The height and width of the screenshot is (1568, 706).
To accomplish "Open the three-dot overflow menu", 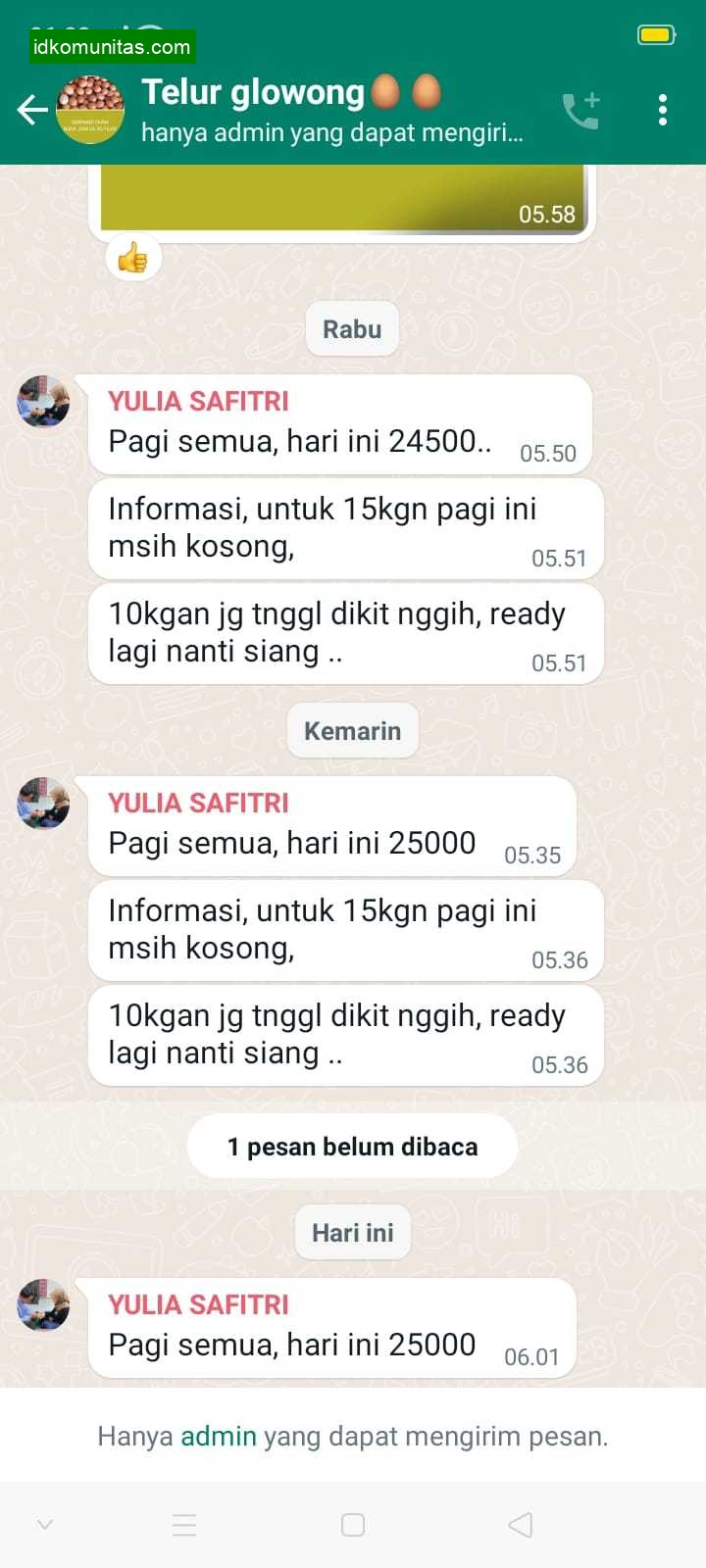I will coord(663,110).
